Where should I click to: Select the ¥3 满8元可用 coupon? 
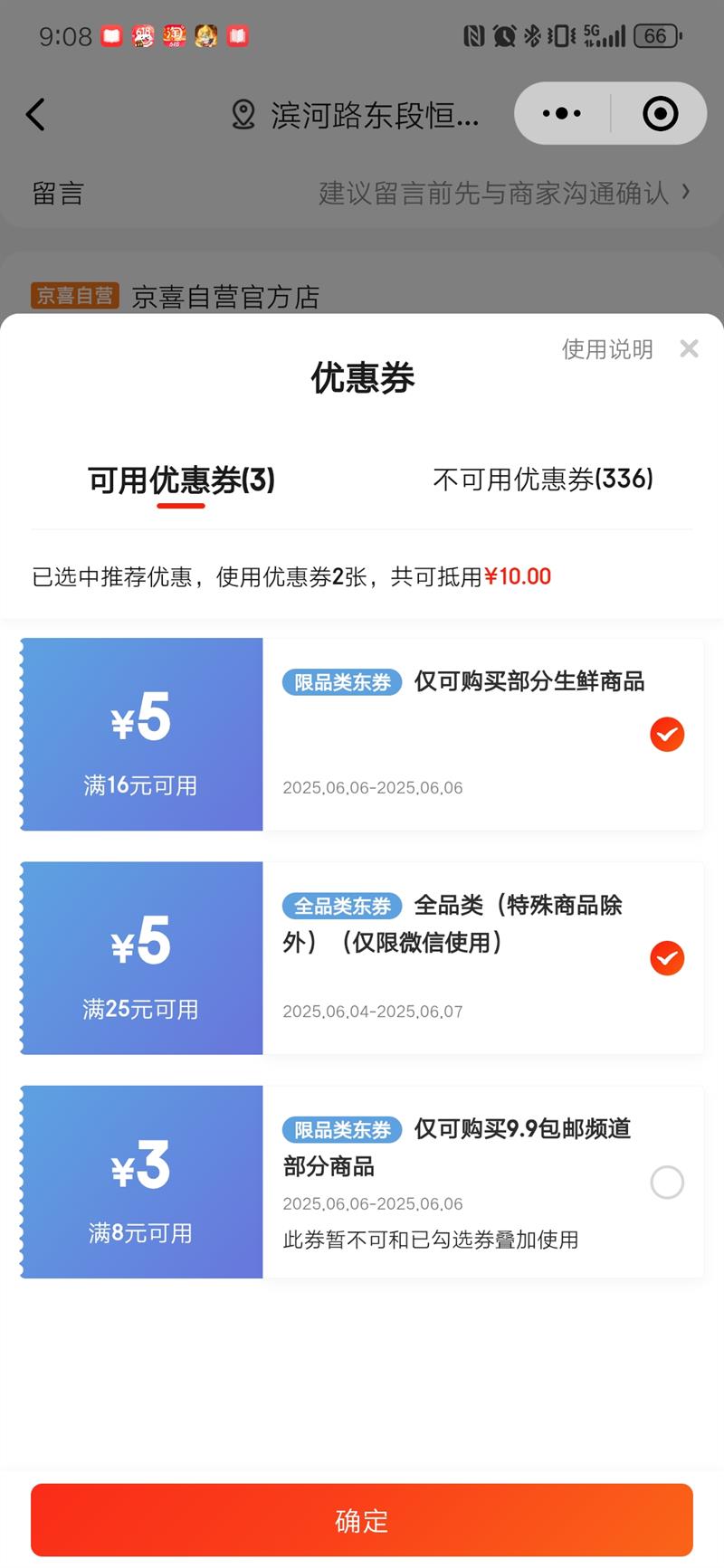pos(667,1182)
